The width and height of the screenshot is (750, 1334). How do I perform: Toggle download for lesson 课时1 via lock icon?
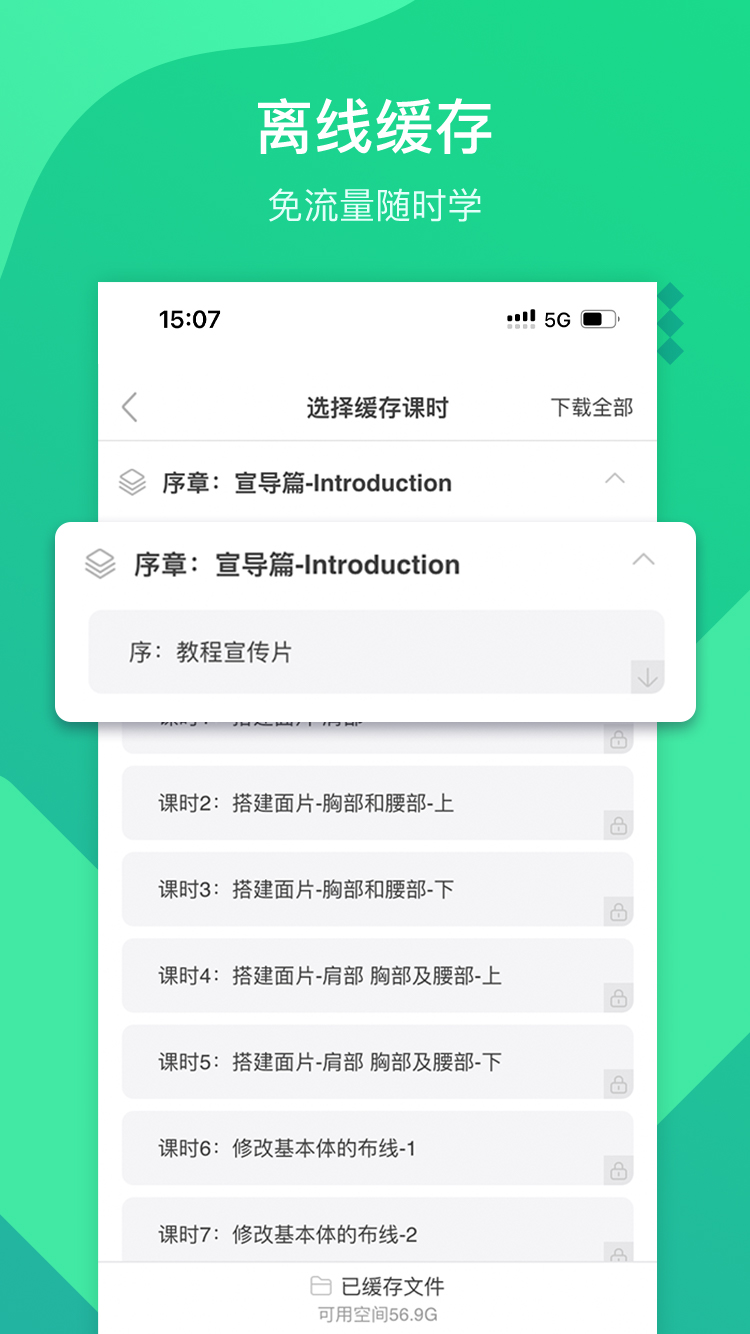(x=618, y=738)
